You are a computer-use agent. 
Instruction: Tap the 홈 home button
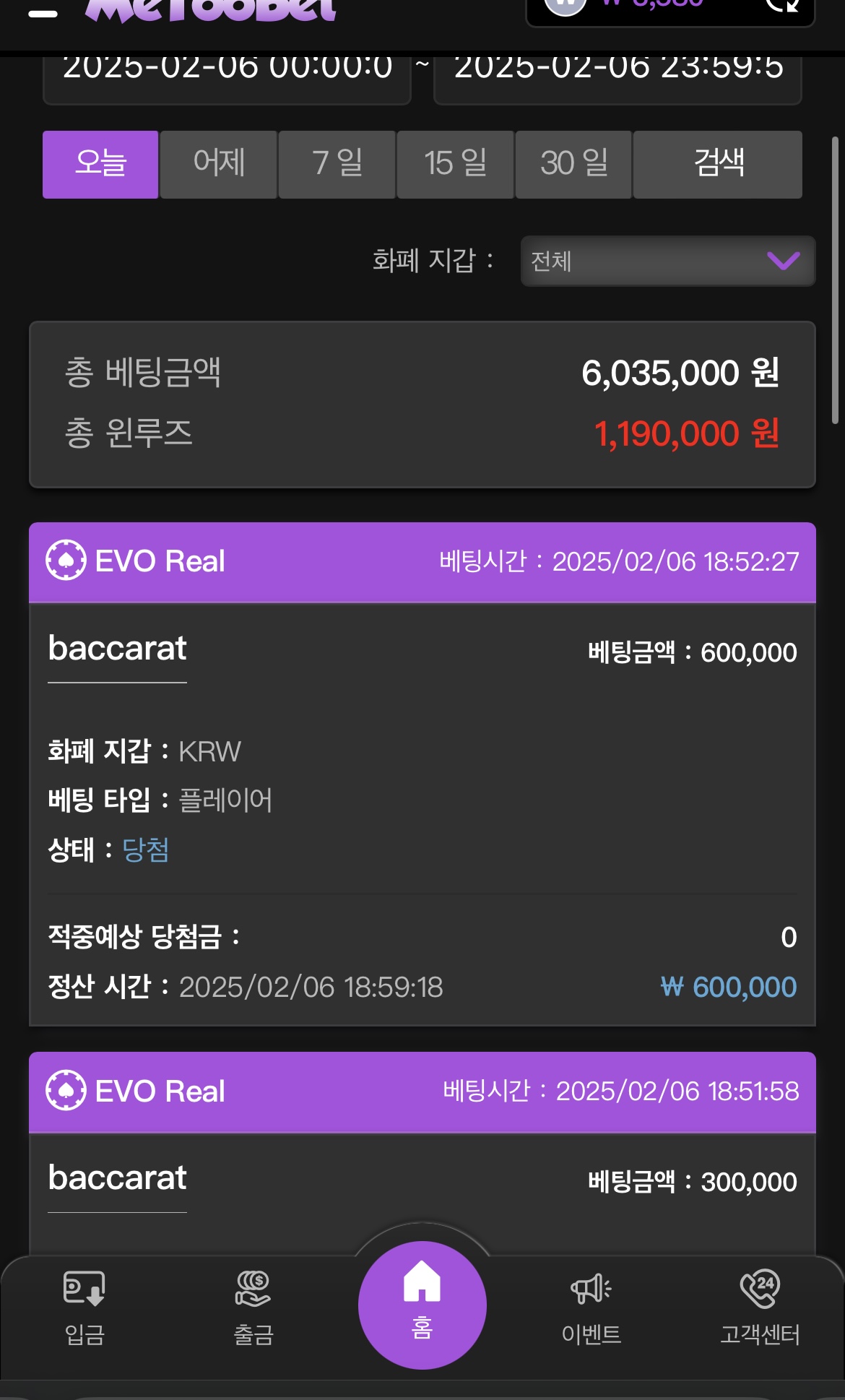[x=422, y=1305]
